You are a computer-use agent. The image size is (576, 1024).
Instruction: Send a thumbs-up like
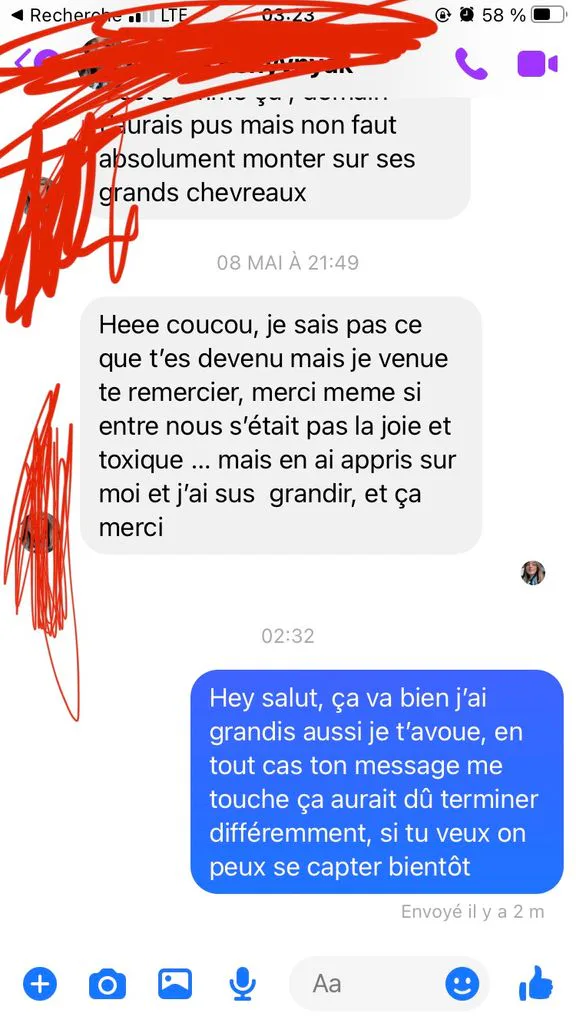coord(536,983)
